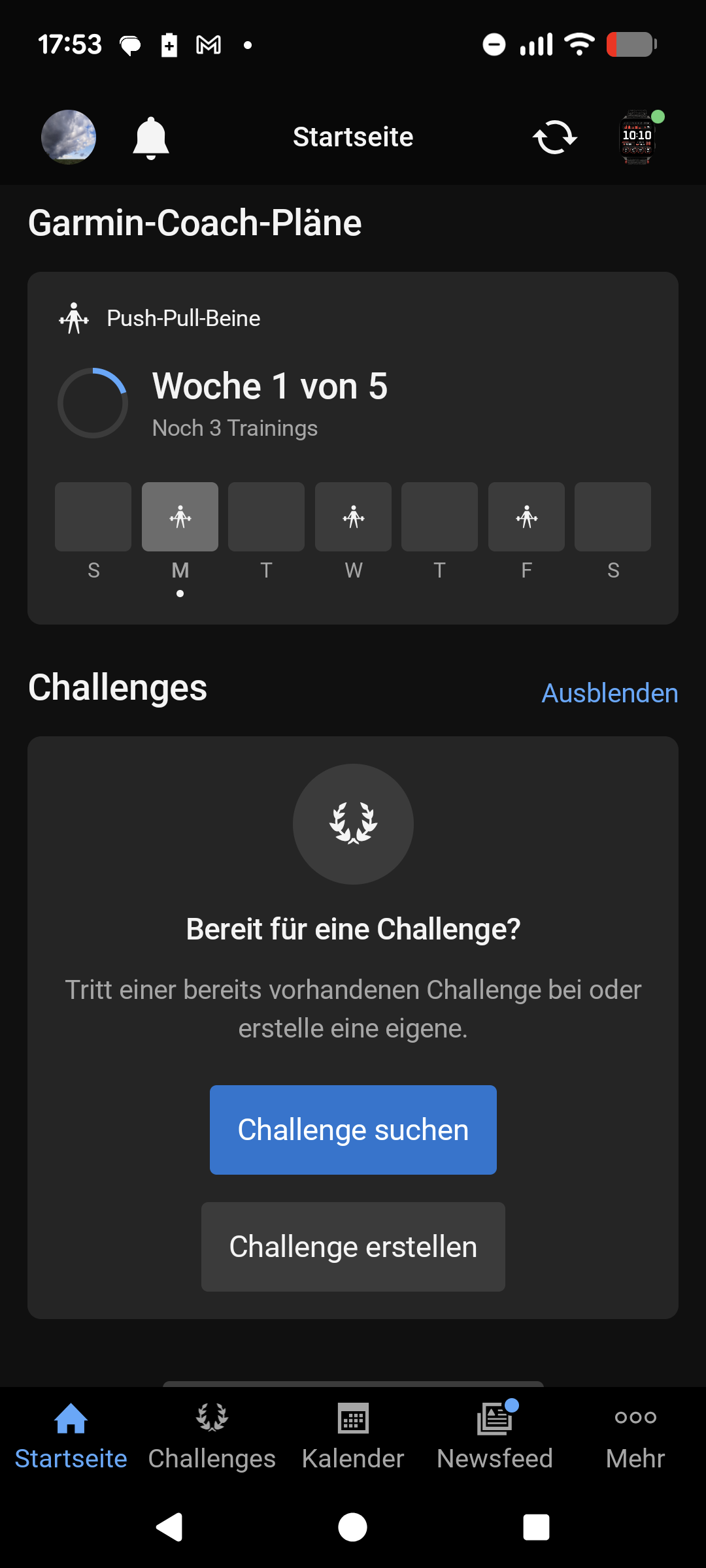Open the notifications bell

click(x=151, y=138)
